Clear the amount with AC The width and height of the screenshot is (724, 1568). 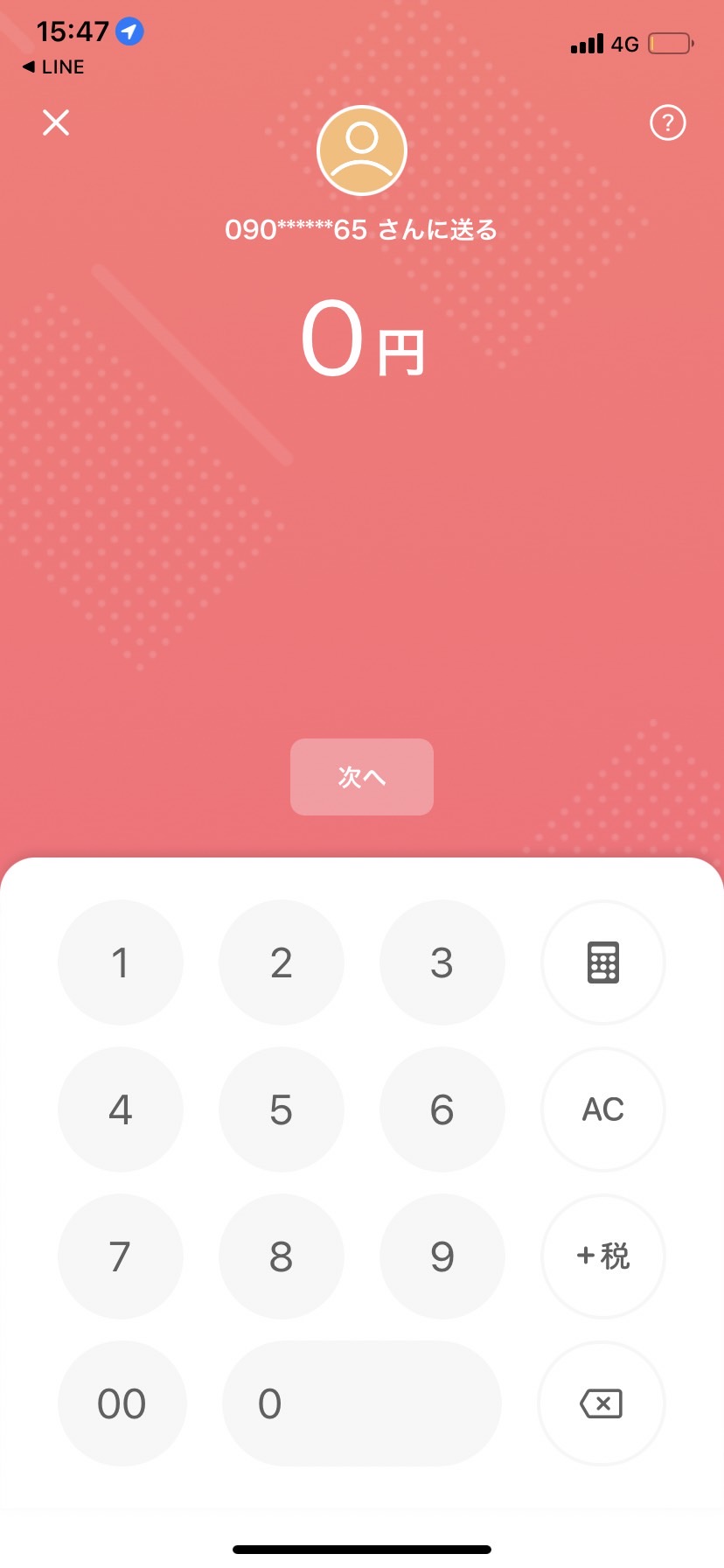click(x=603, y=1109)
